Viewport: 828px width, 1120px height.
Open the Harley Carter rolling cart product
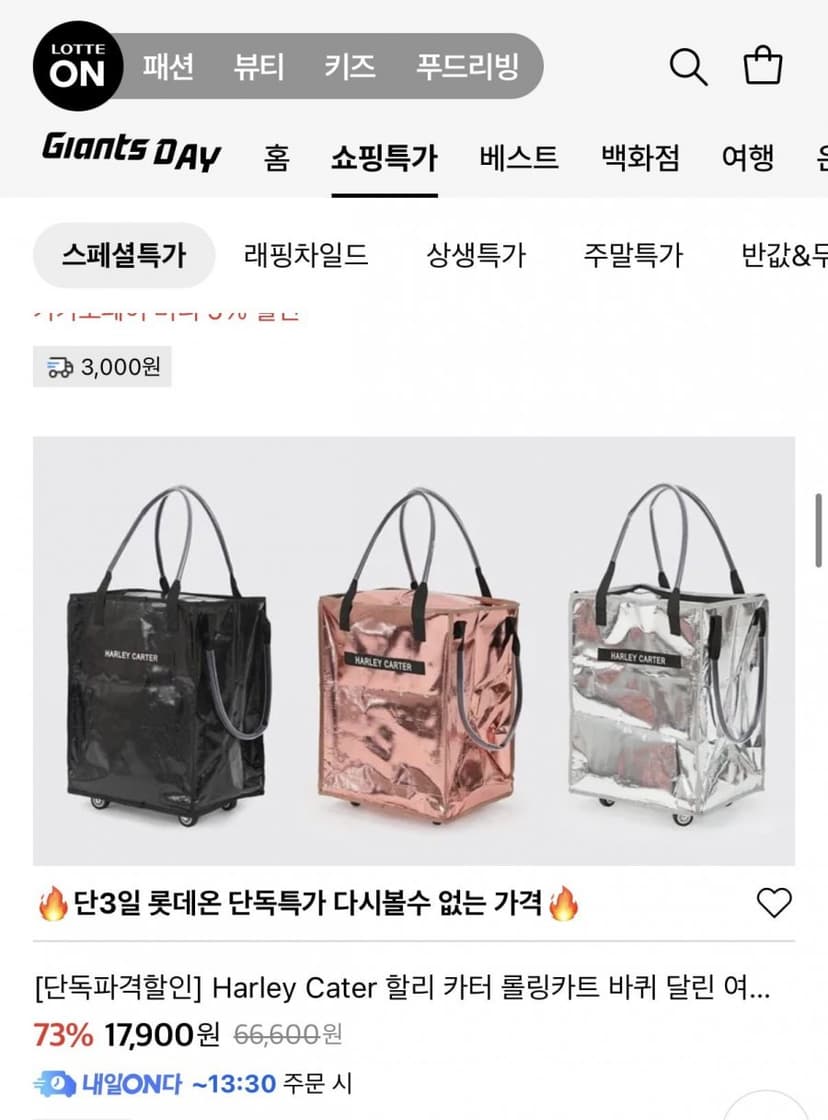[x=414, y=651]
